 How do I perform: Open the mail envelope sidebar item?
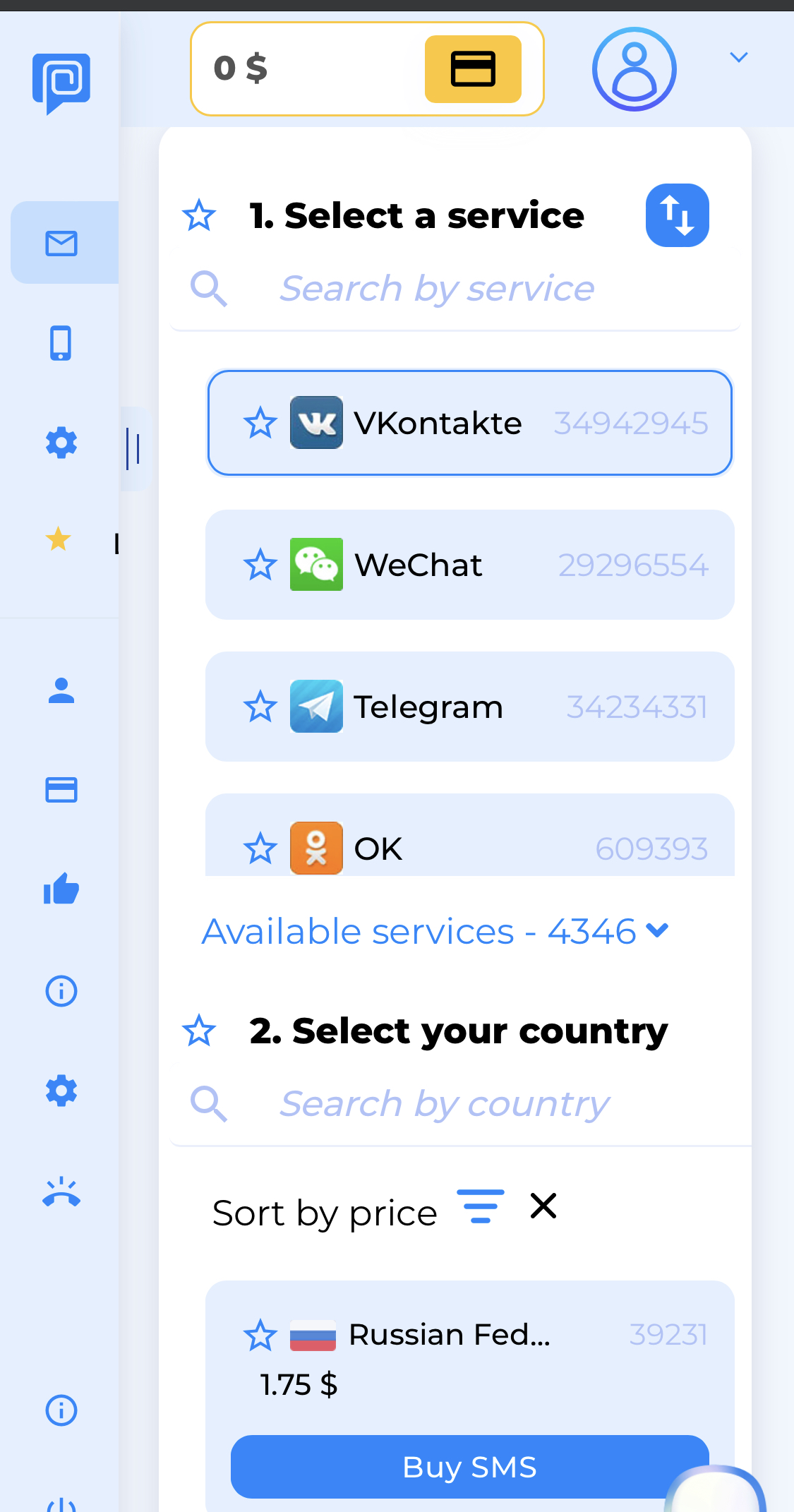pos(61,243)
